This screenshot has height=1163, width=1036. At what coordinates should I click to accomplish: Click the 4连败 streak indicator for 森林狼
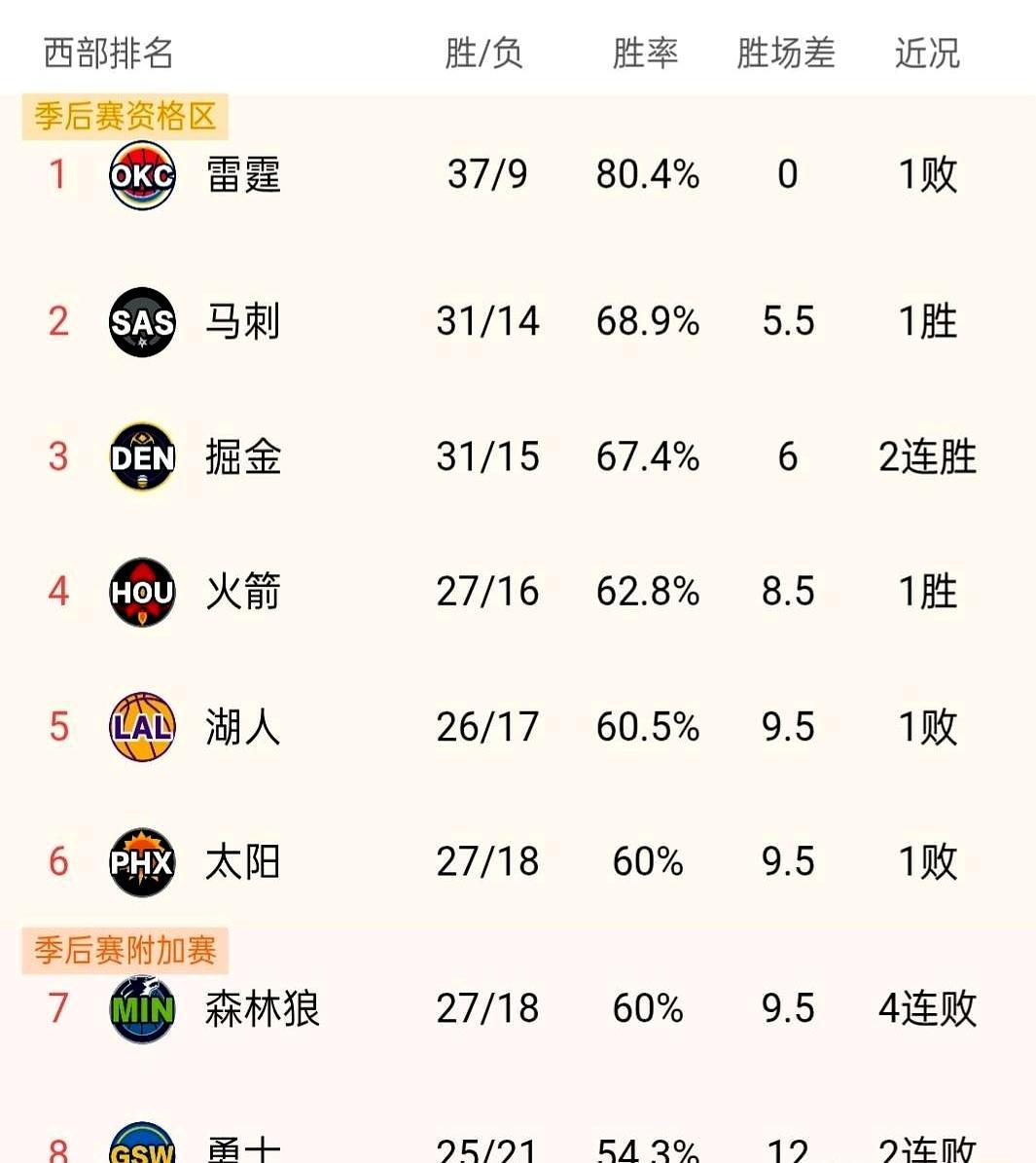[925, 1010]
